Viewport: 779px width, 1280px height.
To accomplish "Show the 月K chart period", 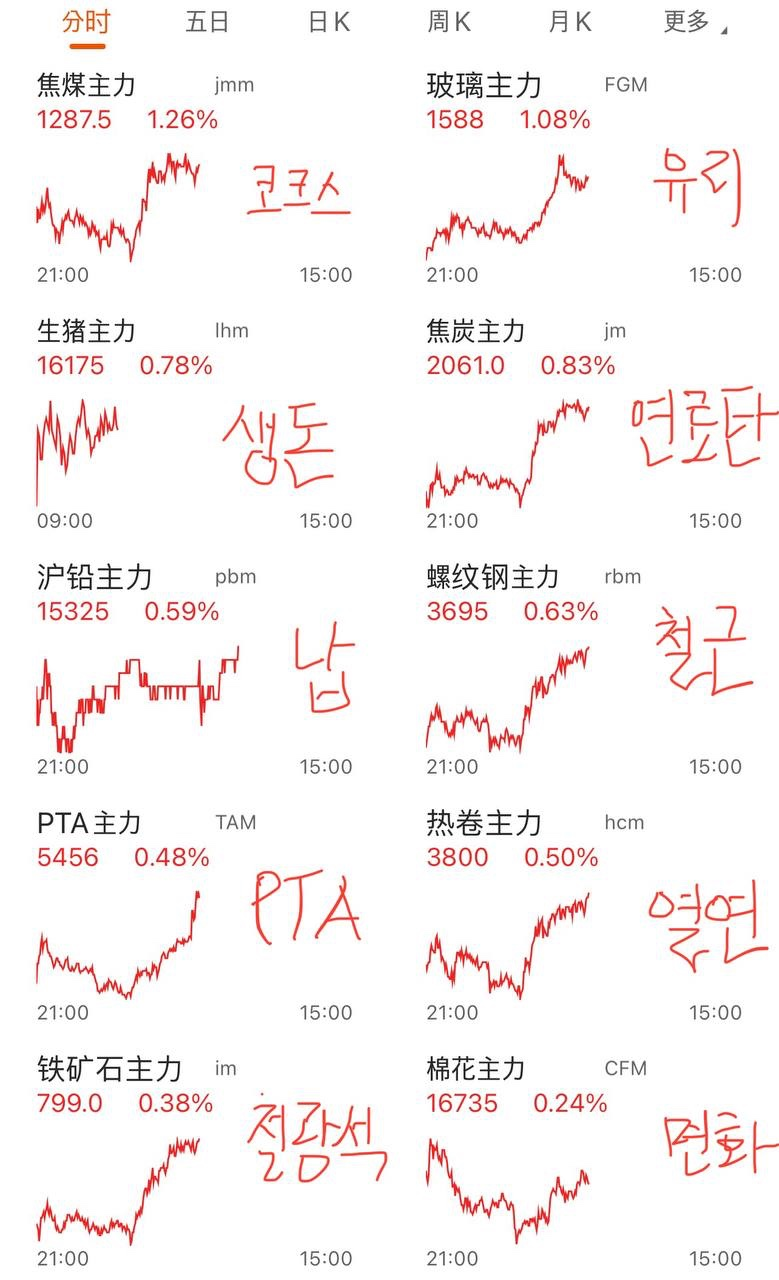I will click(x=570, y=22).
